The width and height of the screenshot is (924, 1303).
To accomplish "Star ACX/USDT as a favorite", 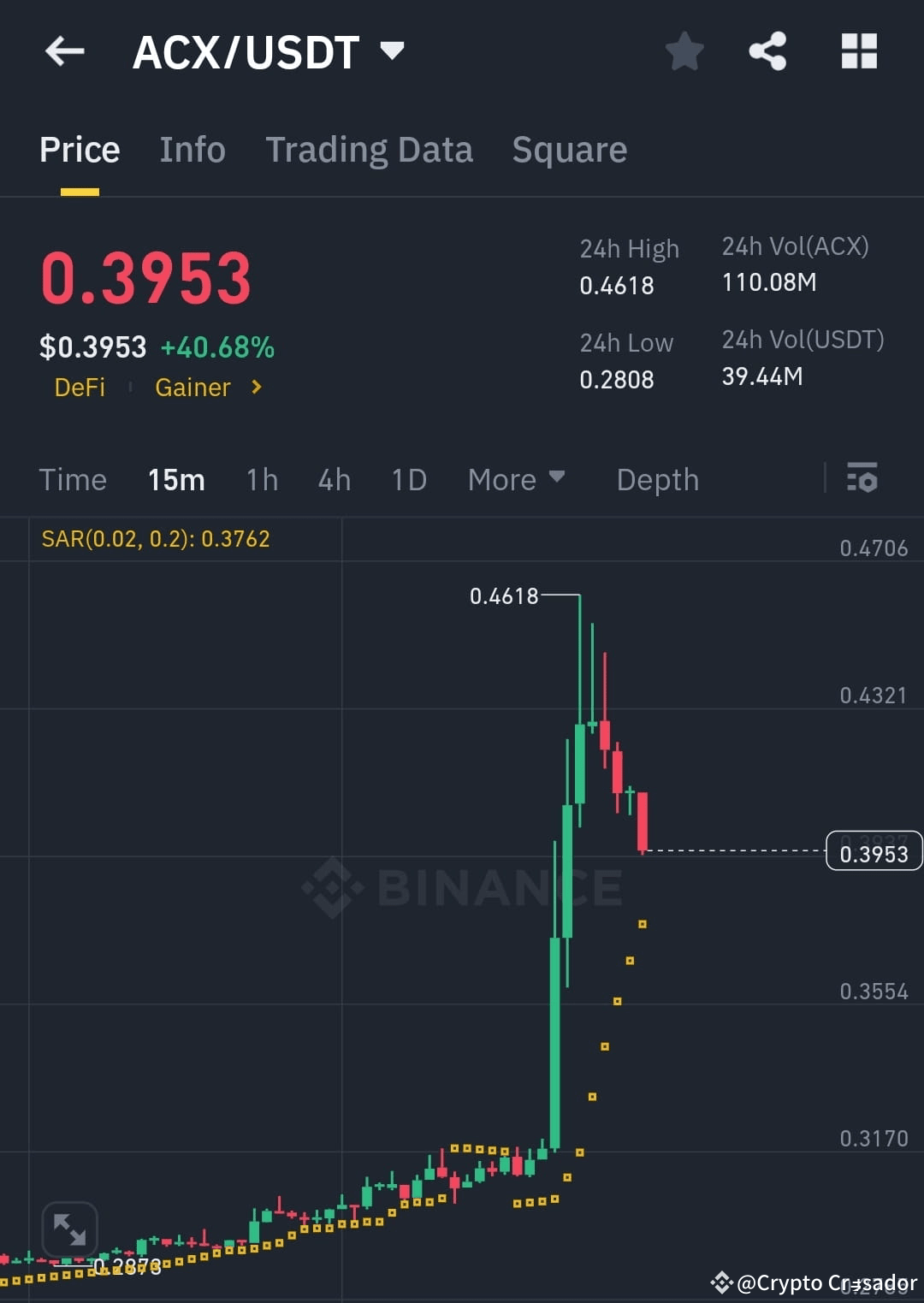I will coord(684,51).
